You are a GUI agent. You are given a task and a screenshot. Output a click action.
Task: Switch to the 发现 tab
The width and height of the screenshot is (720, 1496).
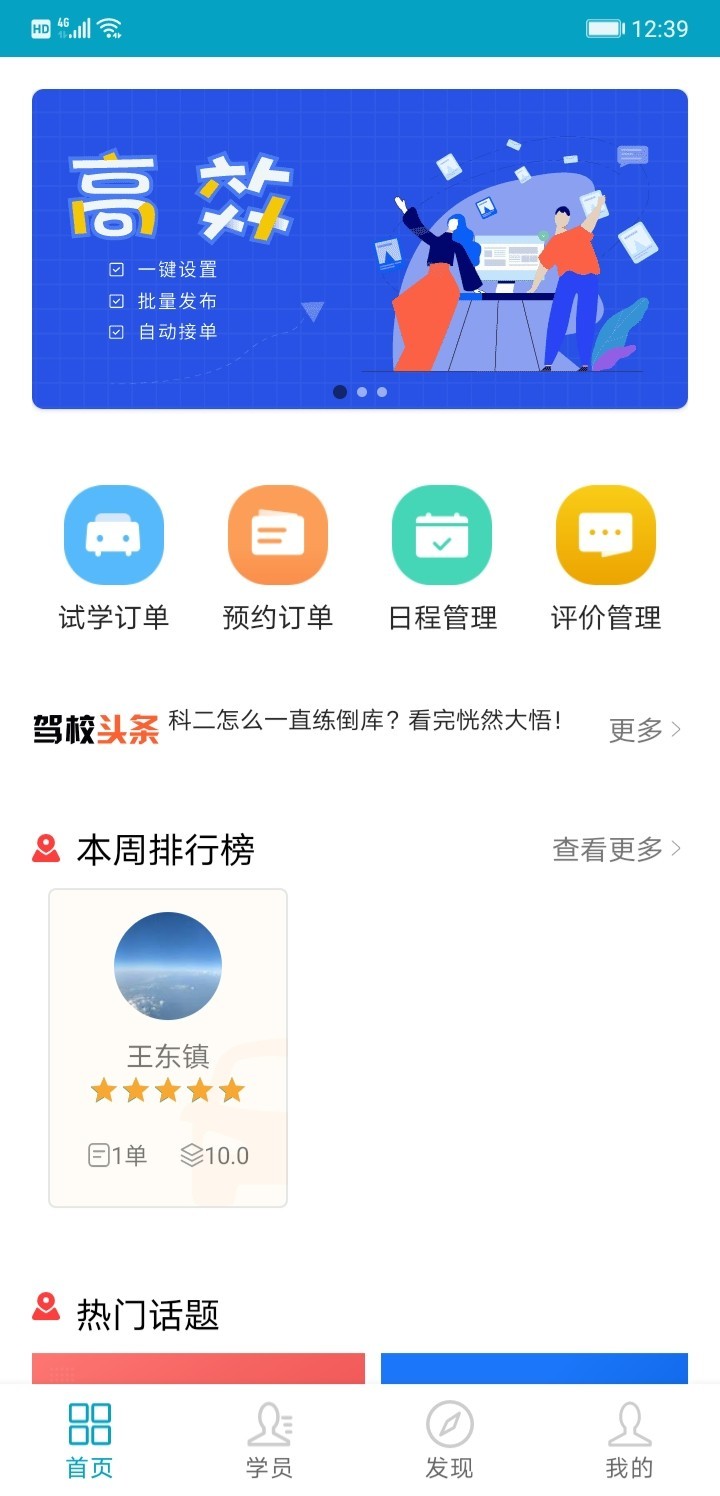click(450, 1440)
